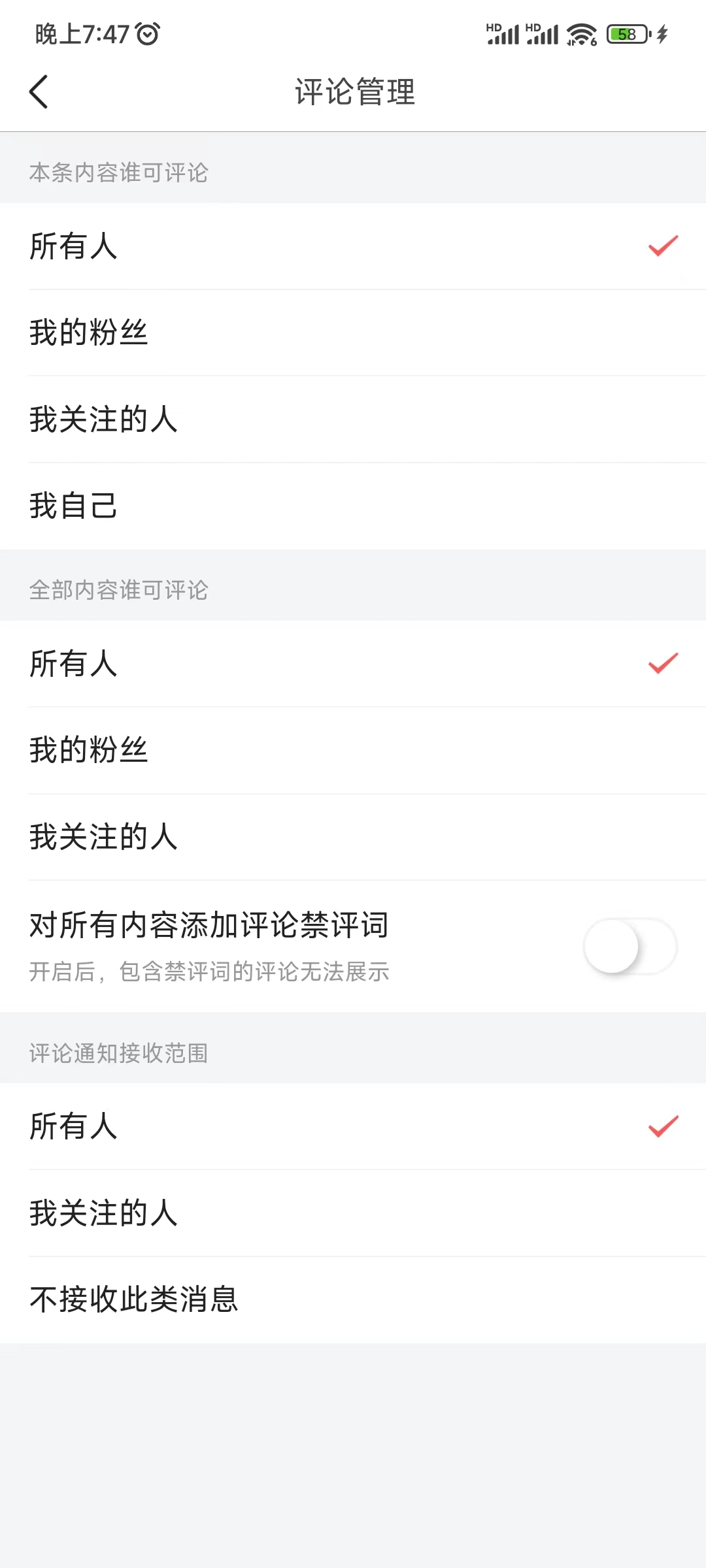Tap the back arrow to leave 评论管理
This screenshot has width=706, height=1568.
pos(39,91)
